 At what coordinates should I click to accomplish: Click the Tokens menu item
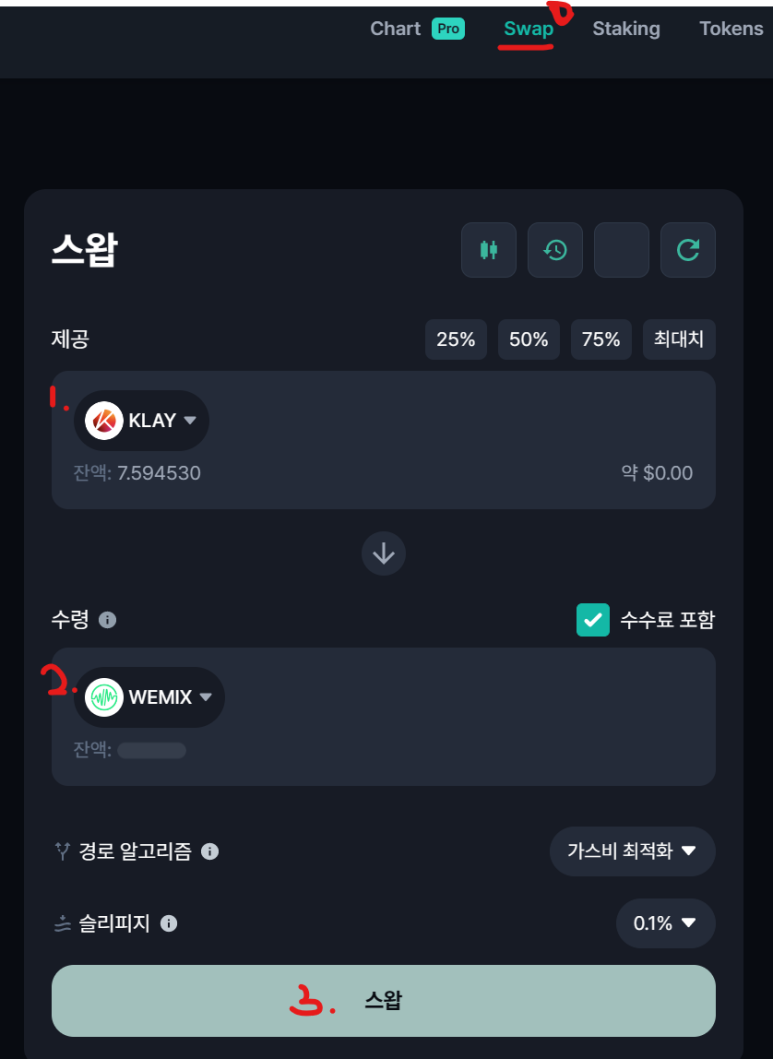click(731, 29)
